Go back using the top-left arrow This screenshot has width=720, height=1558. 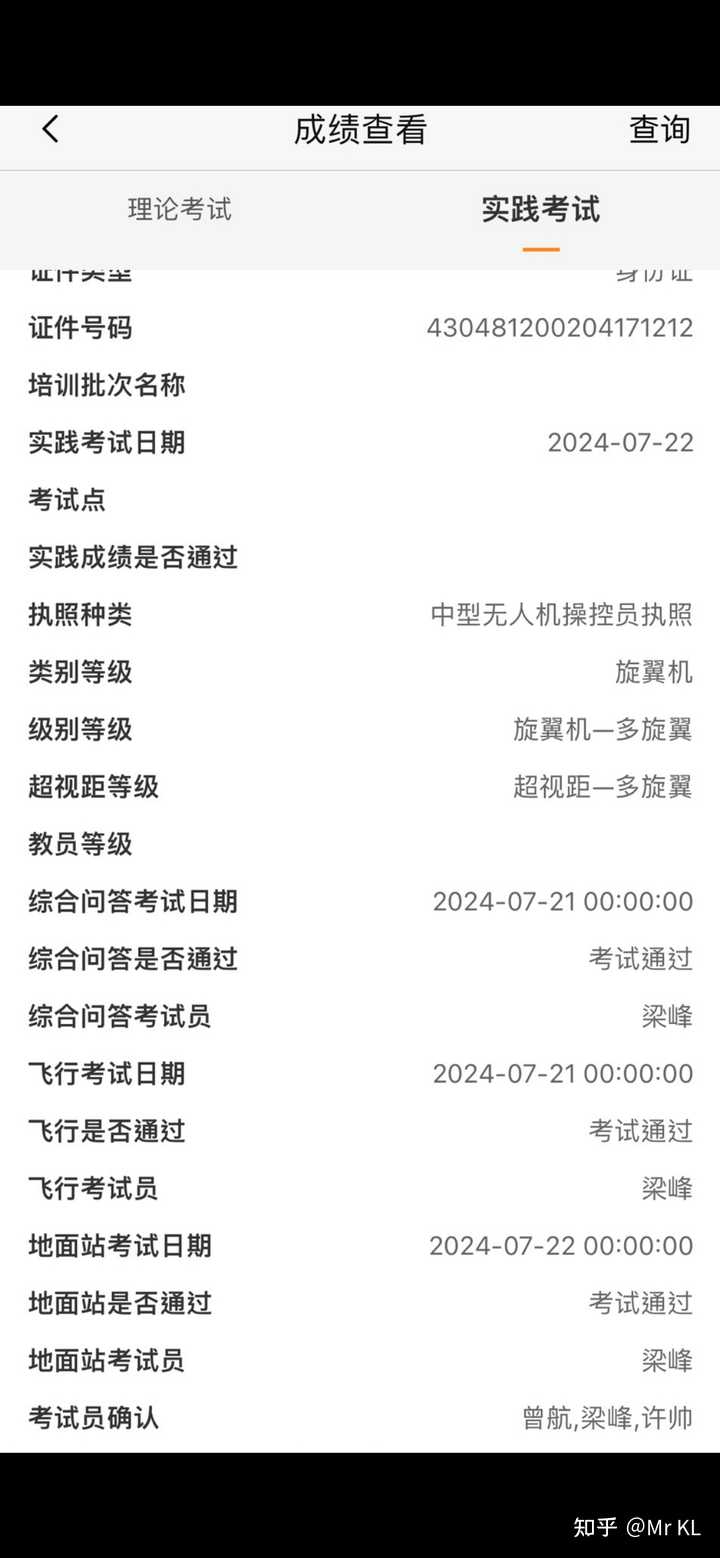(50, 129)
